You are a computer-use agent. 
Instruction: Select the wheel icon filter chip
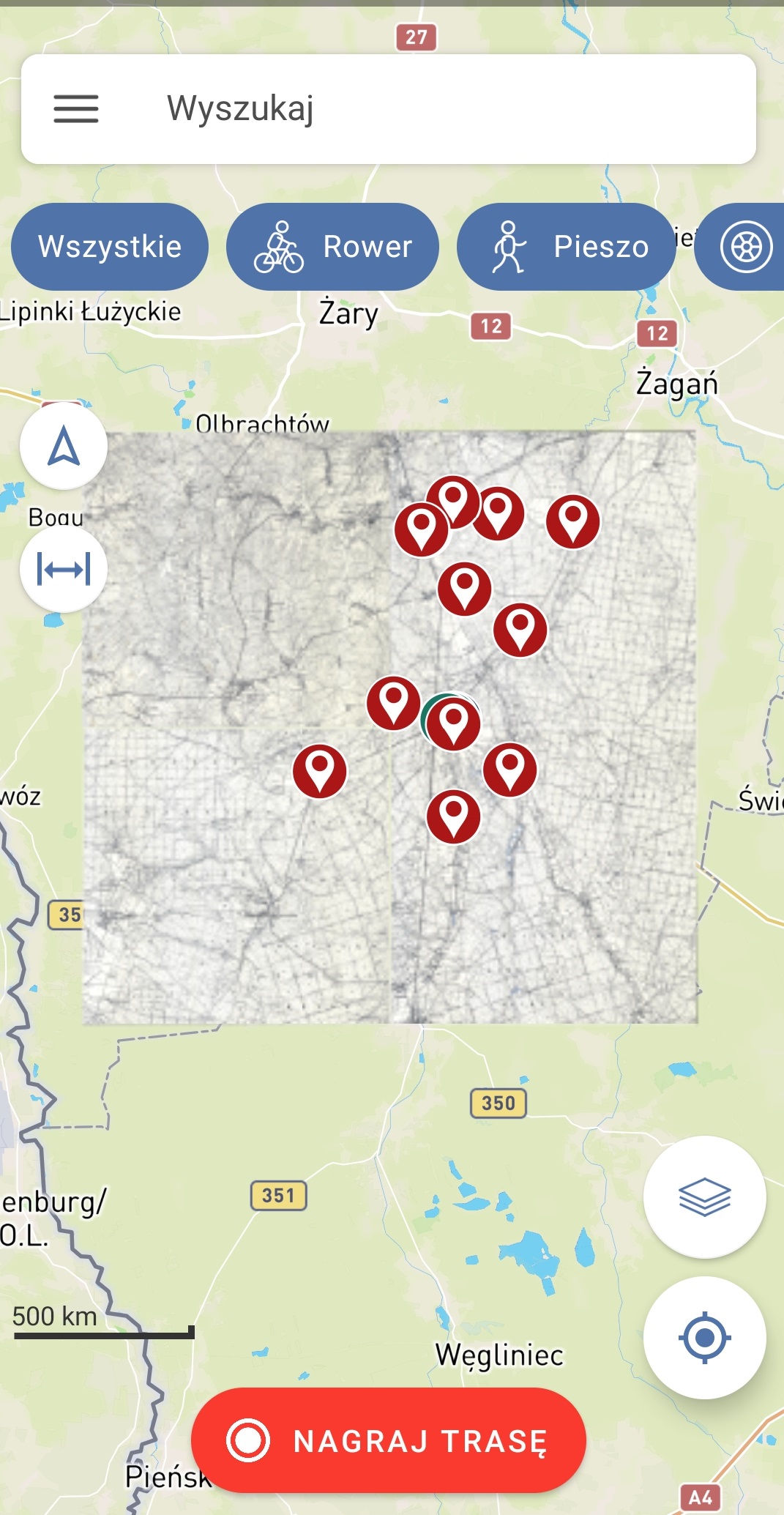click(x=741, y=247)
